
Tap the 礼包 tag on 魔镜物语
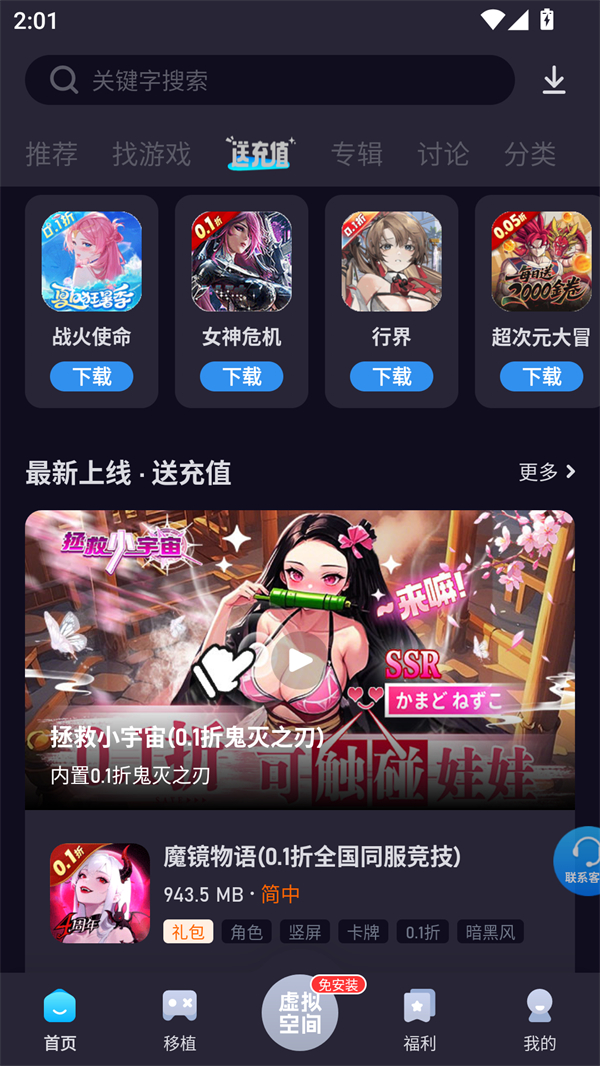187,932
